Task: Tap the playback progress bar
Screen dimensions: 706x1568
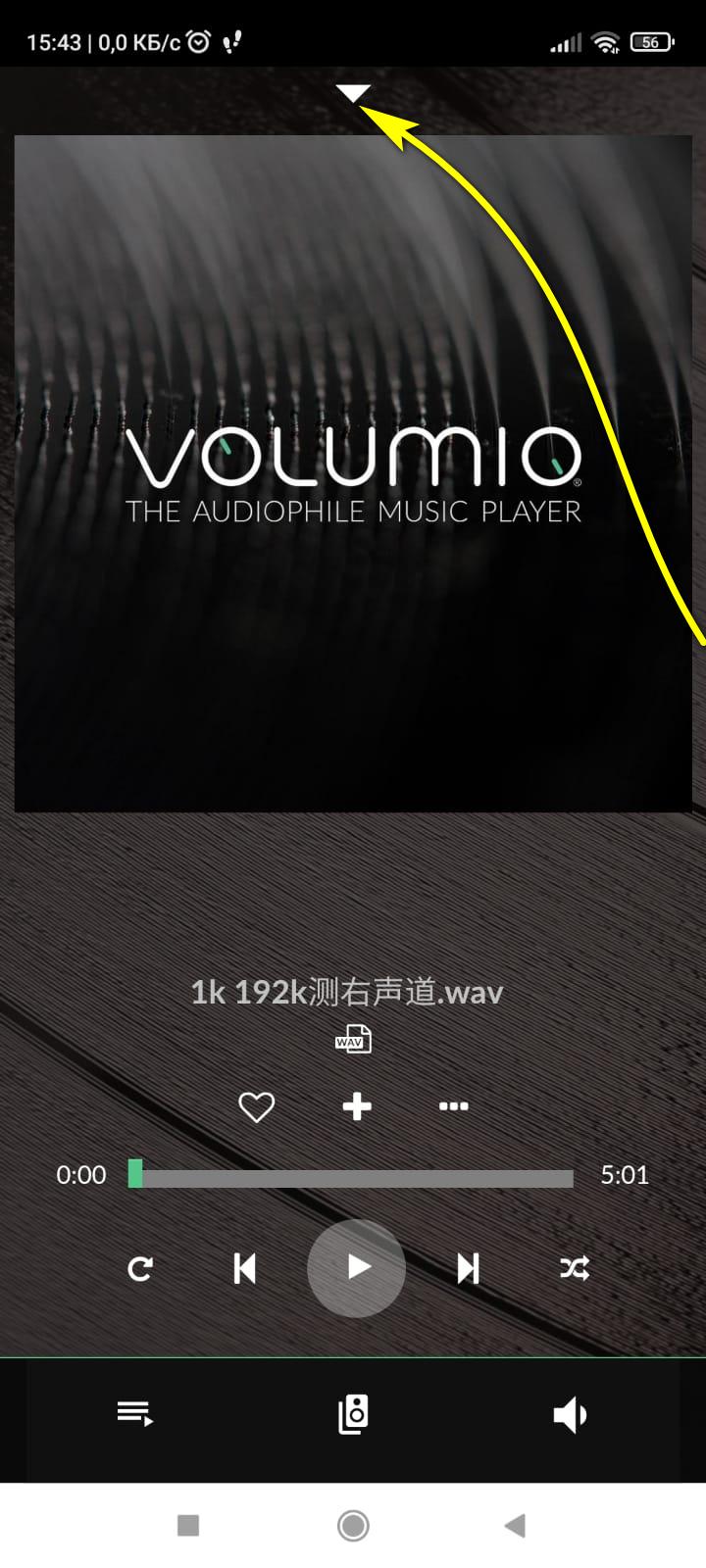Action: coord(353,1175)
